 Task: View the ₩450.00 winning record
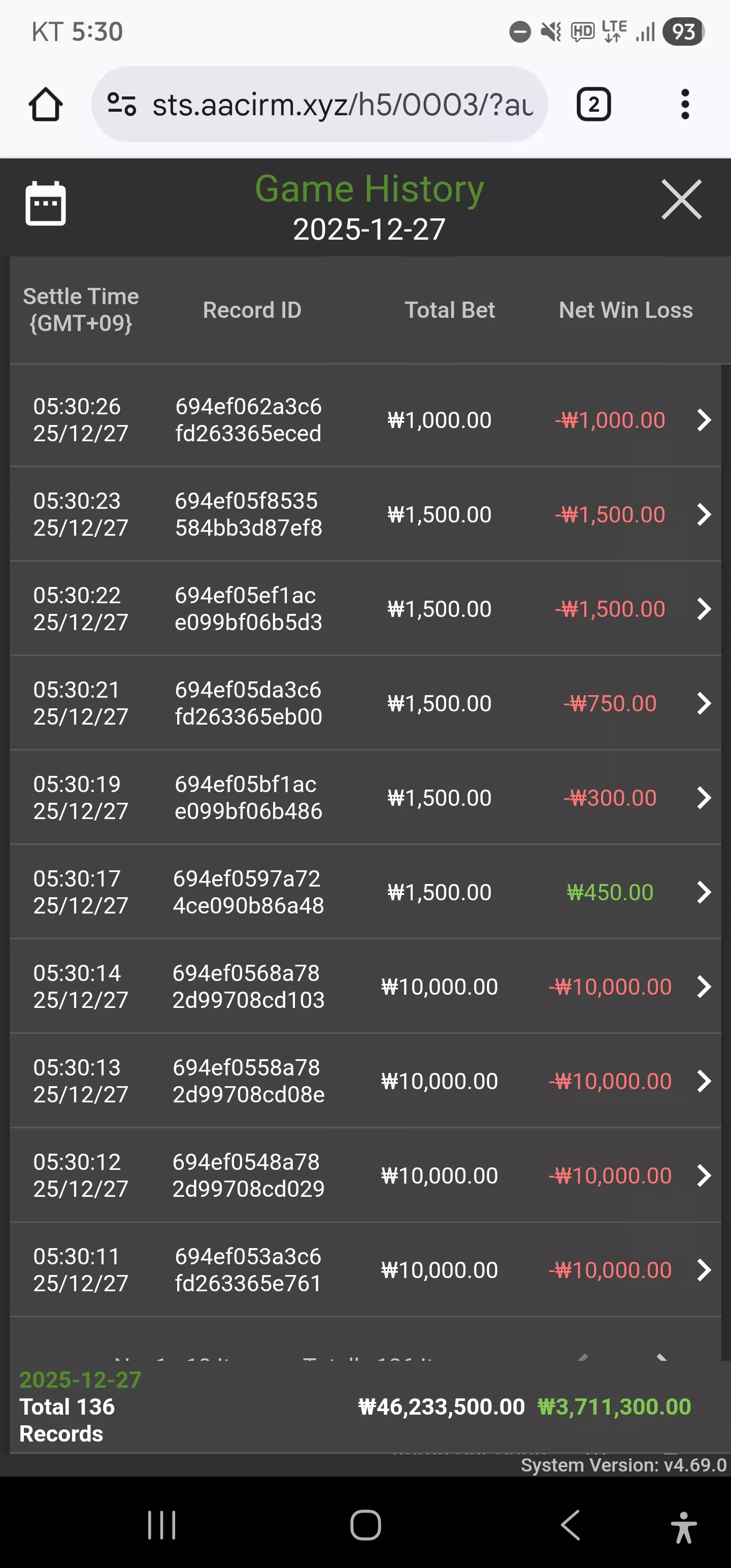[365, 892]
